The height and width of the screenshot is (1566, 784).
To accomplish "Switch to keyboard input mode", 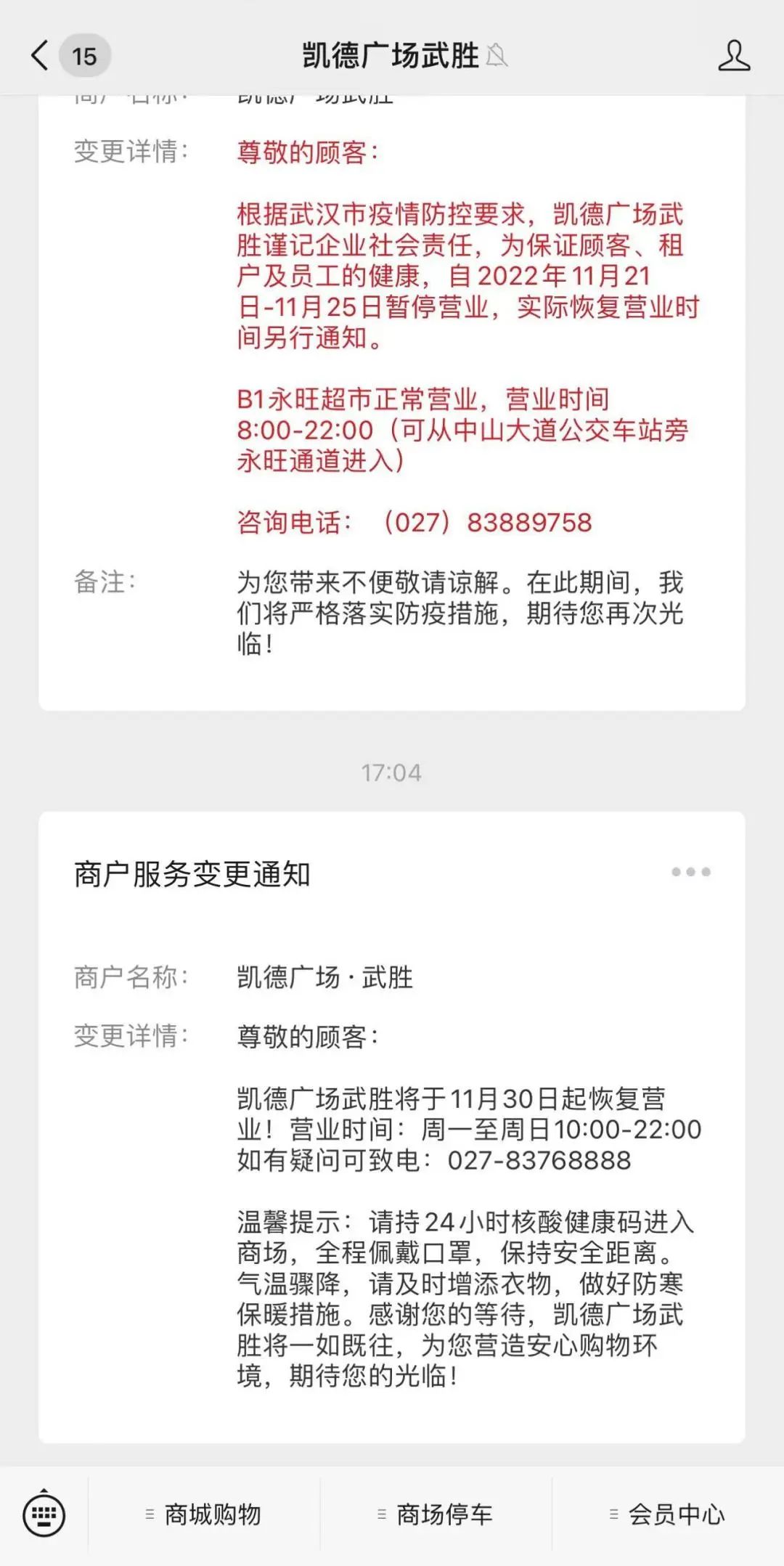I will pyautogui.click(x=44, y=1514).
